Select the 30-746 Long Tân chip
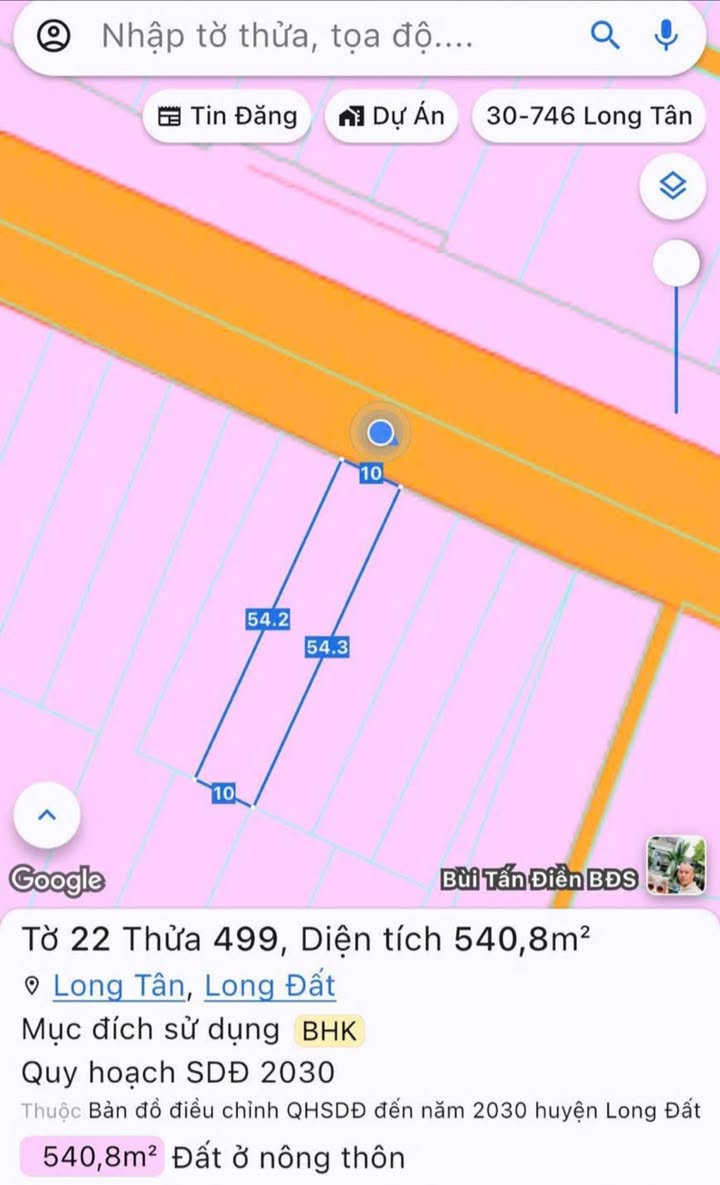 click(x=588, y=116)
